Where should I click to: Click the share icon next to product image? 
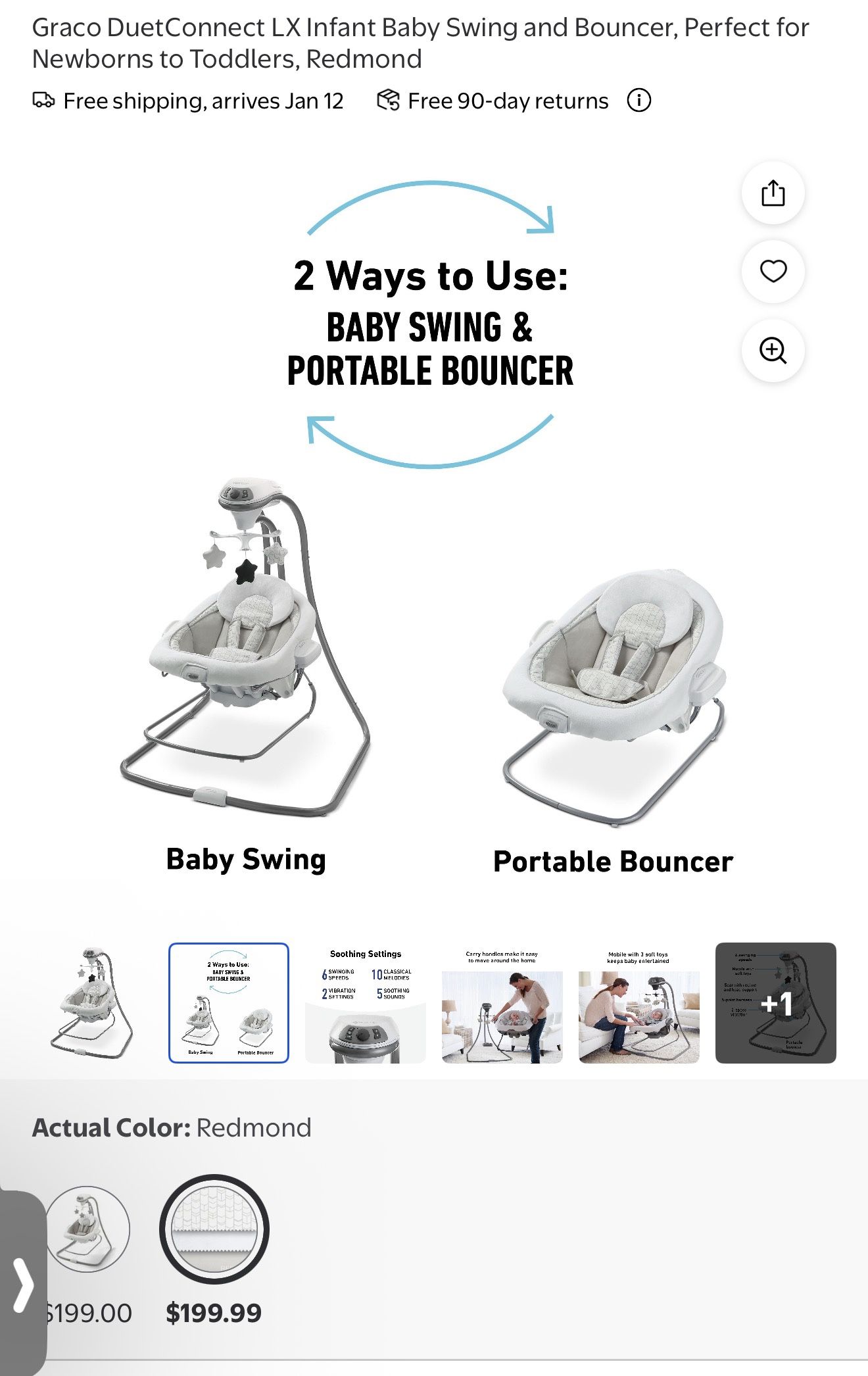point(775,191)
